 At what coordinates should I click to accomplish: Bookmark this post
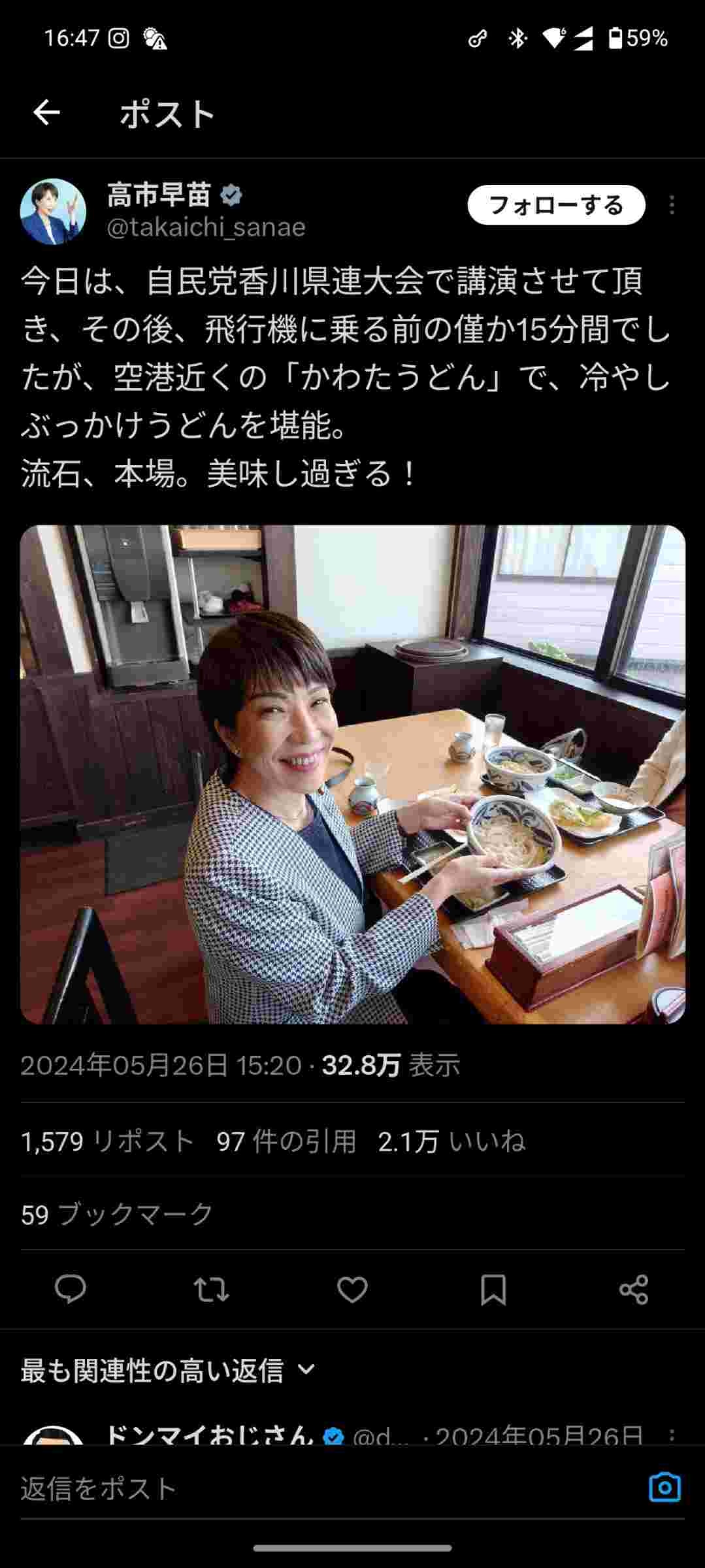point(493,1290)
